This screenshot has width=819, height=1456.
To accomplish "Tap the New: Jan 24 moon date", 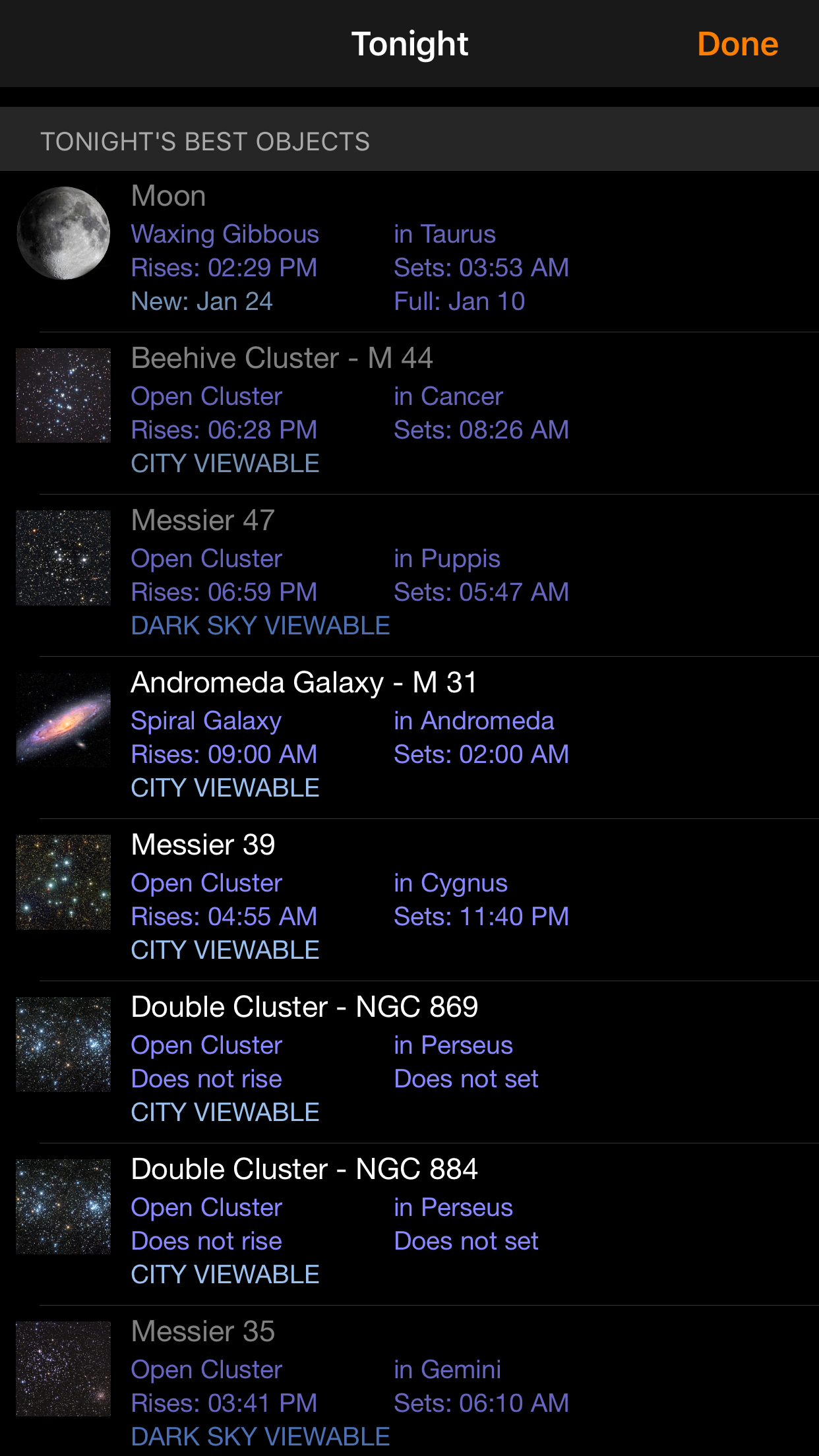I will (202, 301).
